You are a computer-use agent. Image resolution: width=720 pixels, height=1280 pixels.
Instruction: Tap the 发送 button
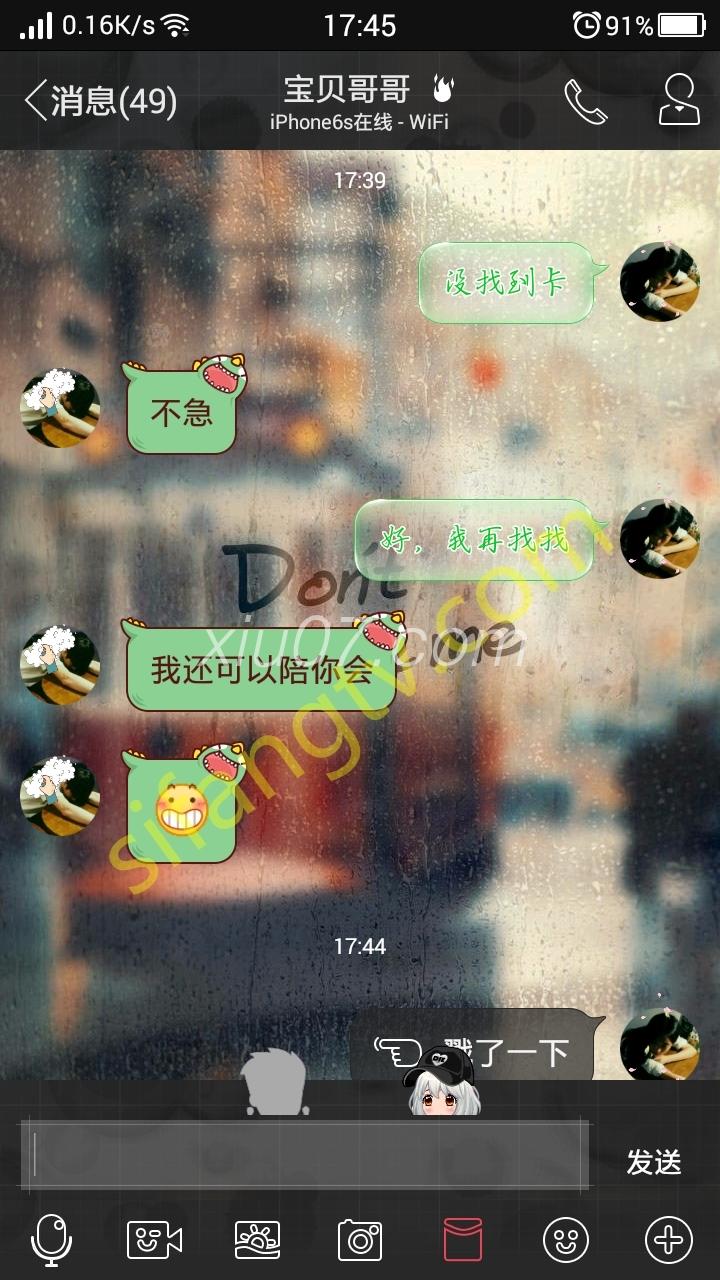coord(654,1162)
